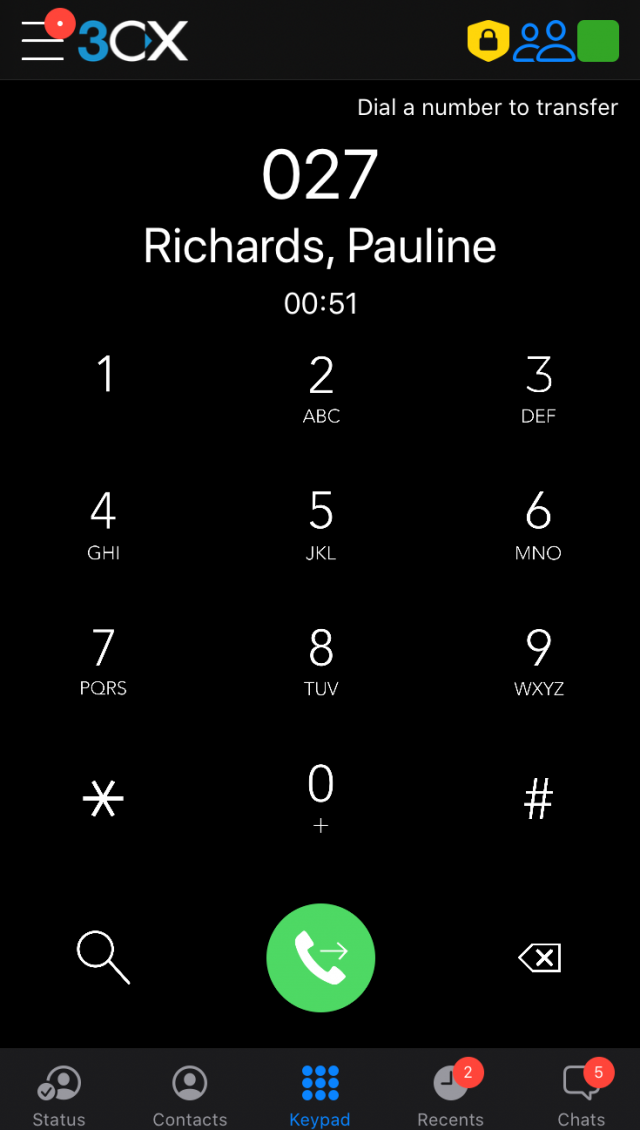Tap the green status indicator square
This screenshot has width=640, height=1130.
[x=598, y=41]
